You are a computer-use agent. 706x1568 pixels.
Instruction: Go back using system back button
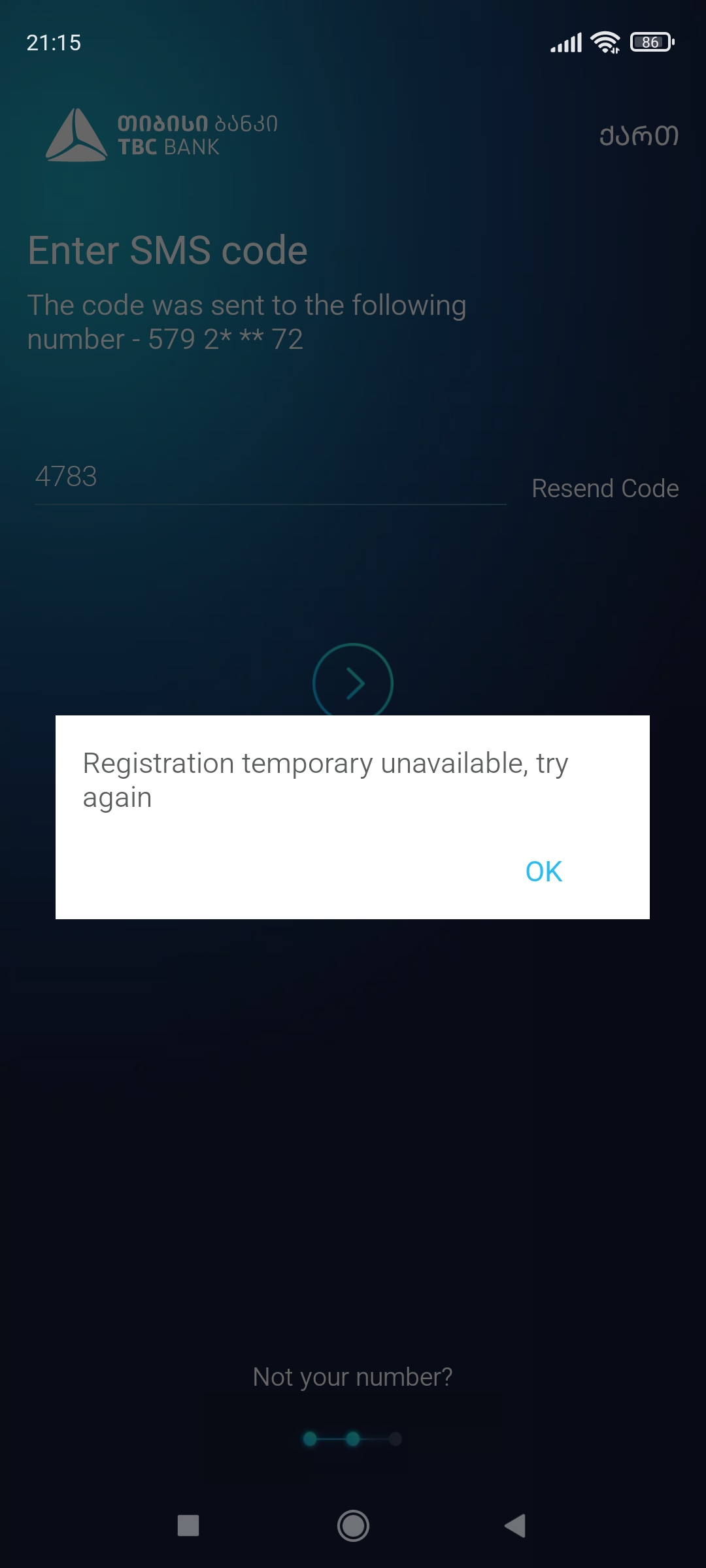(x=515, y=1526)
